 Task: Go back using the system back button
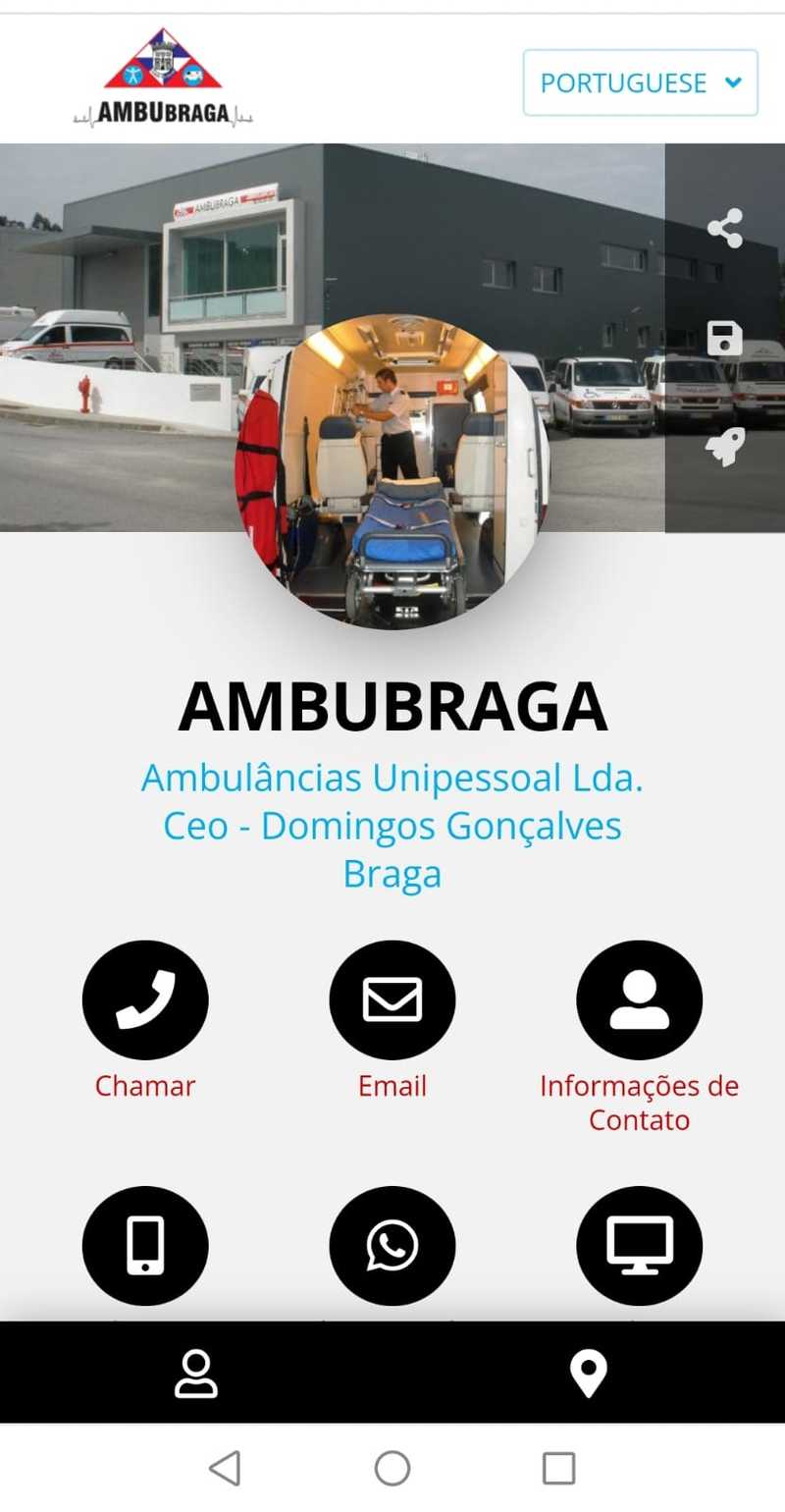pos(226,1468)
